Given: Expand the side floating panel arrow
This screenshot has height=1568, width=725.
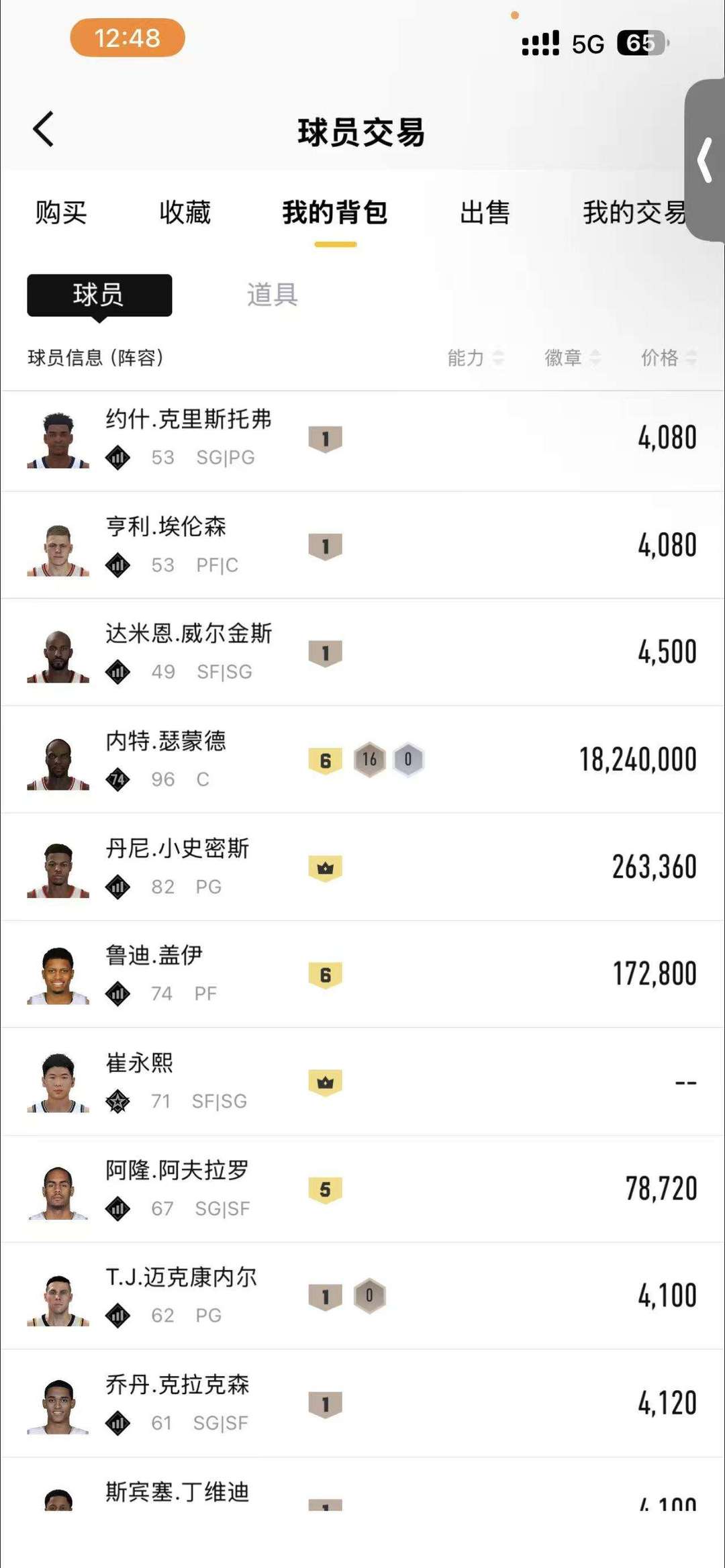Looking at the screenshot, I should pos(705,160).
